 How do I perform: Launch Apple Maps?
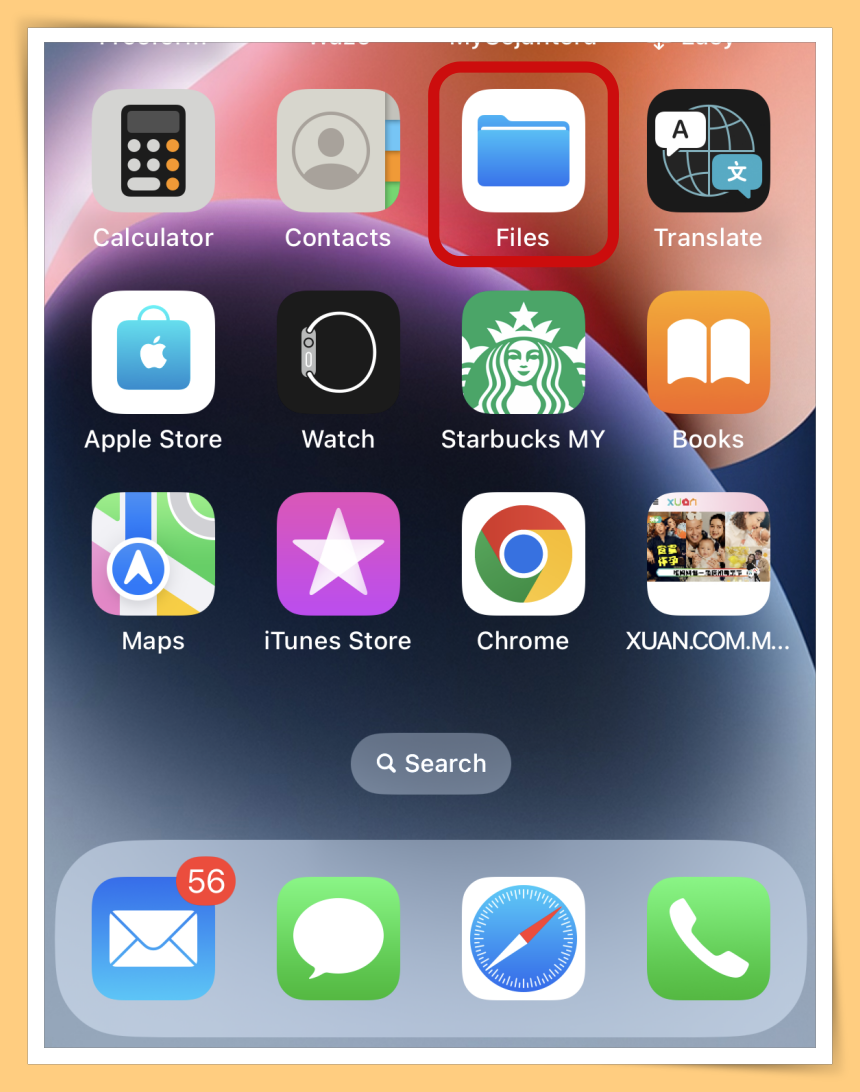point(153,553)
